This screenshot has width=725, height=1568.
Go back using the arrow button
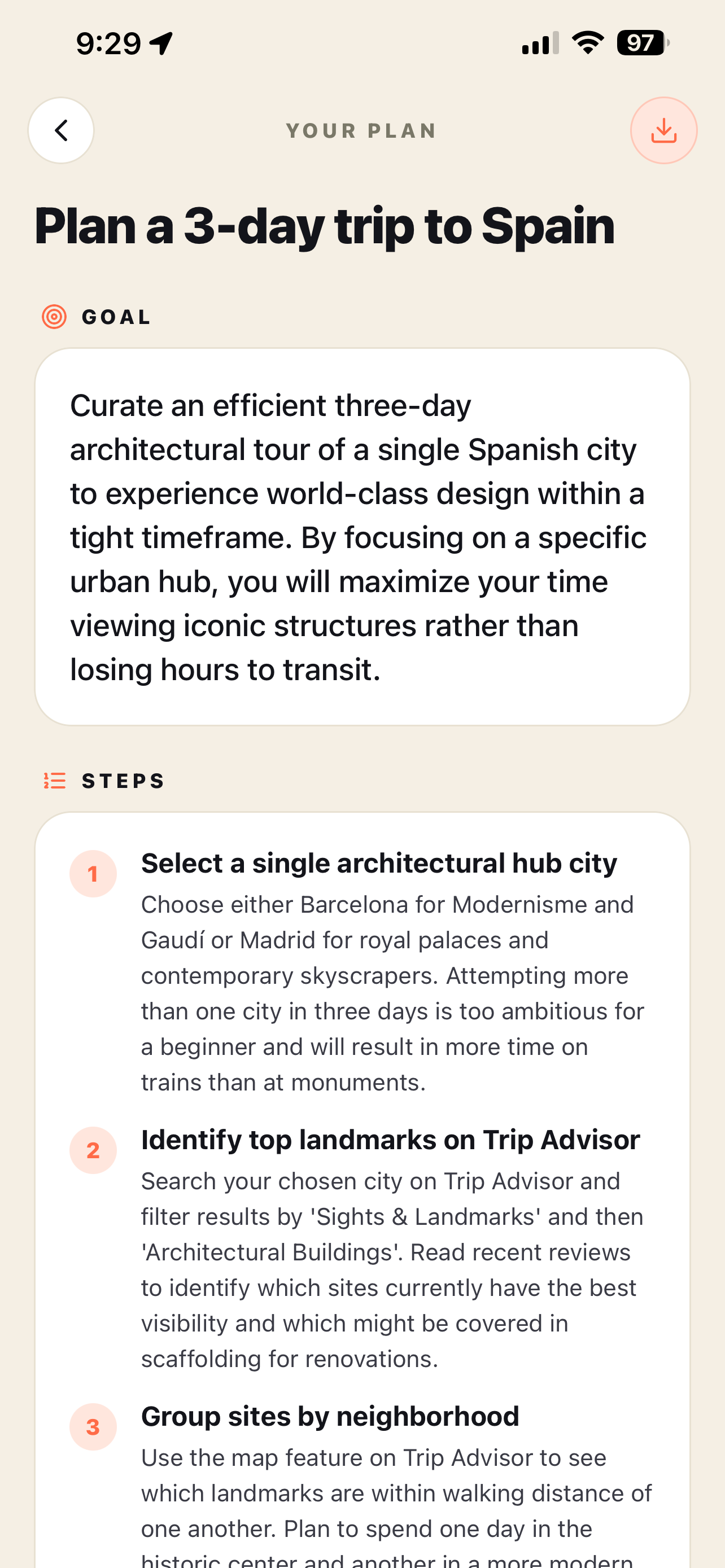point(61,130)
